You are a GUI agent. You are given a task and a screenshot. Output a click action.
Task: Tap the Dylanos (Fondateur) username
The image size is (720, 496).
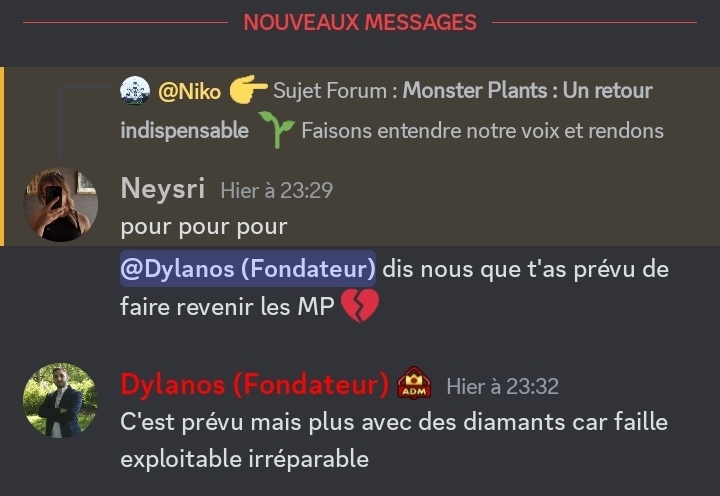point(254,385)
